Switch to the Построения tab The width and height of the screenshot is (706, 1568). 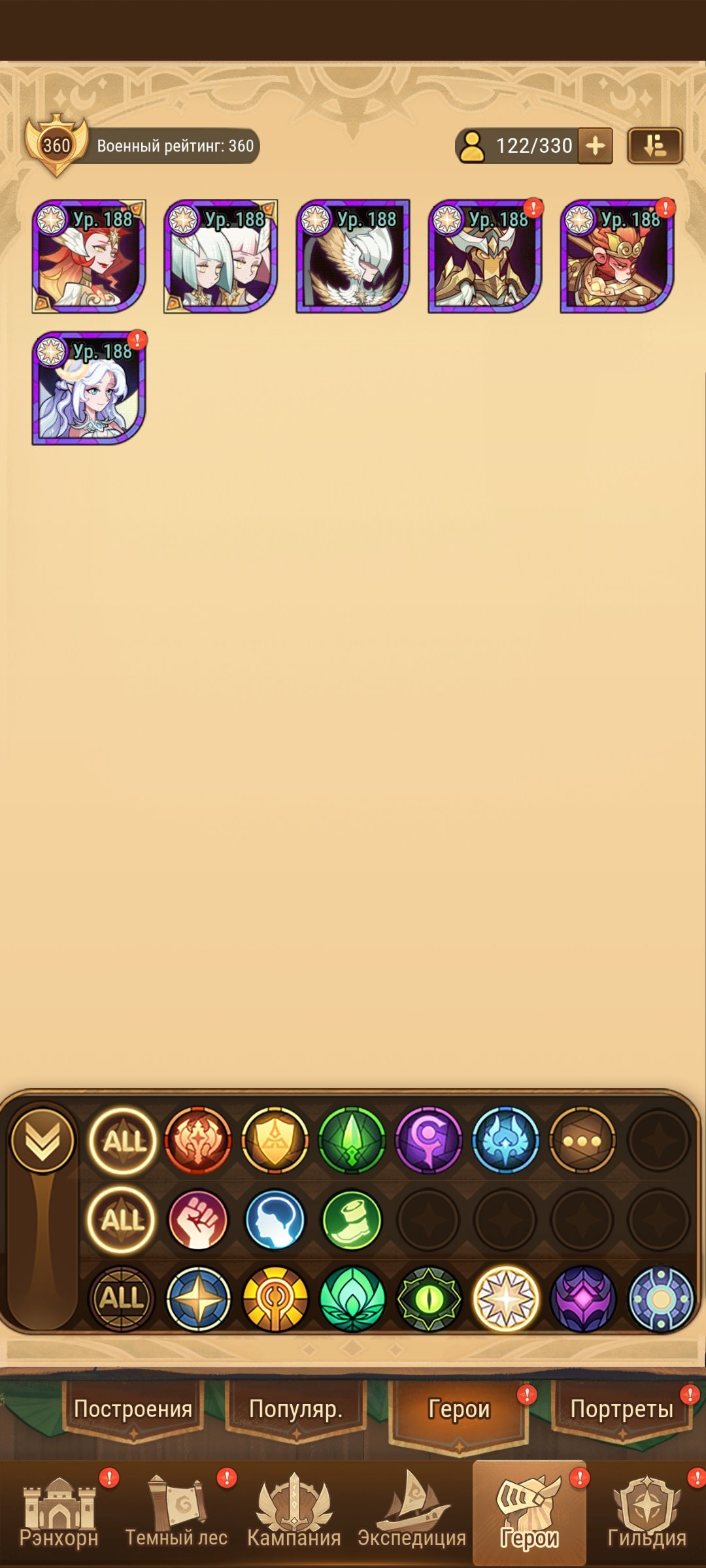tap(133, 1409)
